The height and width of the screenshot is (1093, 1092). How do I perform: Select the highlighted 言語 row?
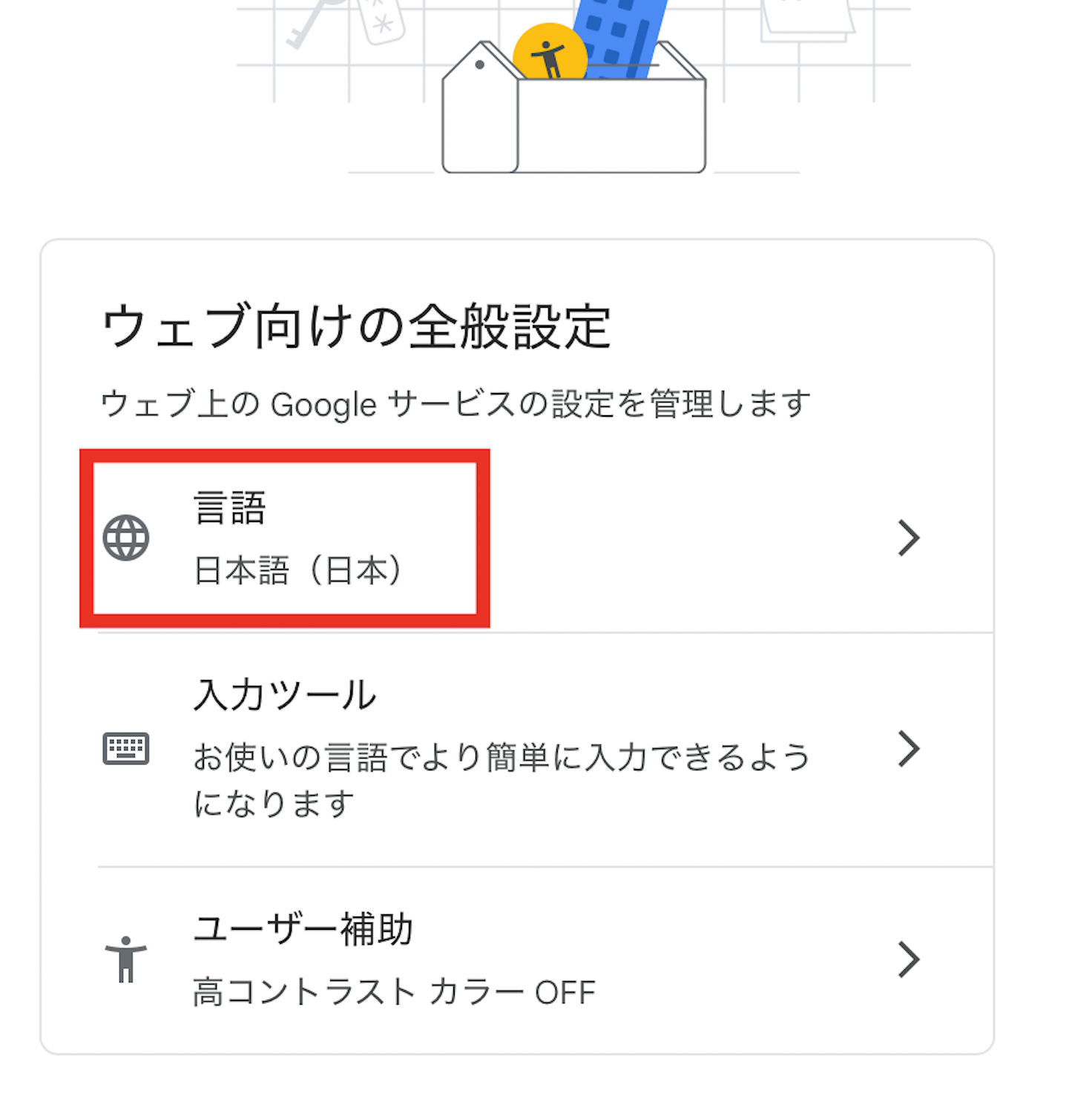[x=289, y=539]
